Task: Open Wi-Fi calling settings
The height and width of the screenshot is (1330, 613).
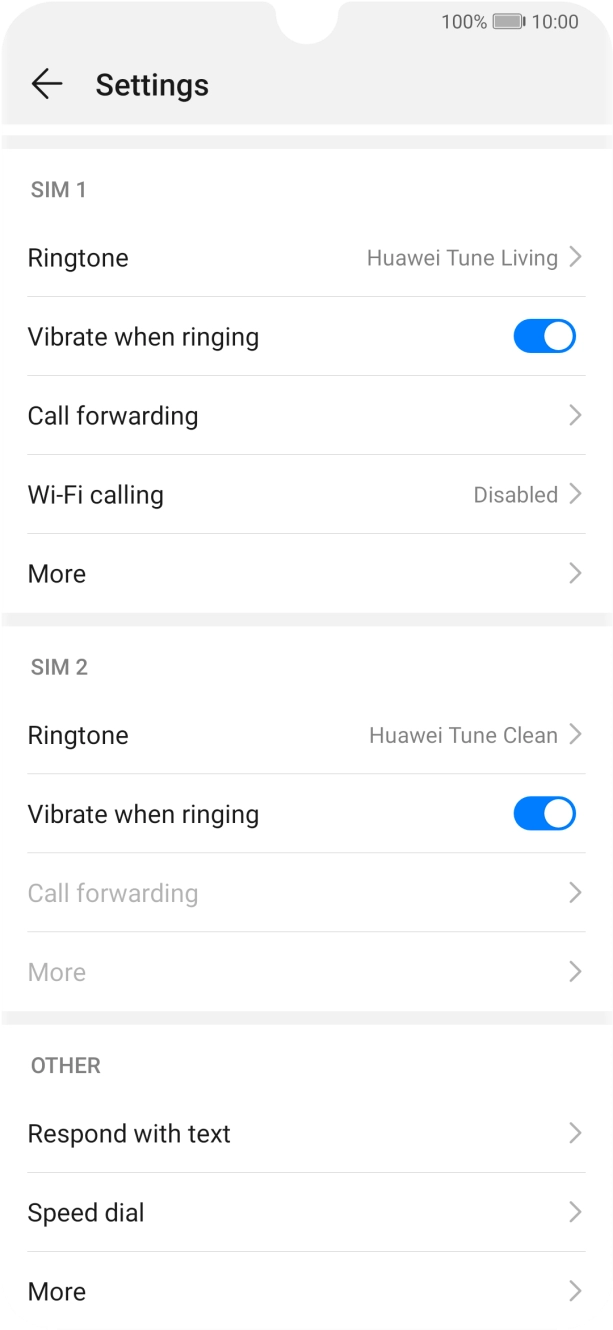Action: coord(306,495)
